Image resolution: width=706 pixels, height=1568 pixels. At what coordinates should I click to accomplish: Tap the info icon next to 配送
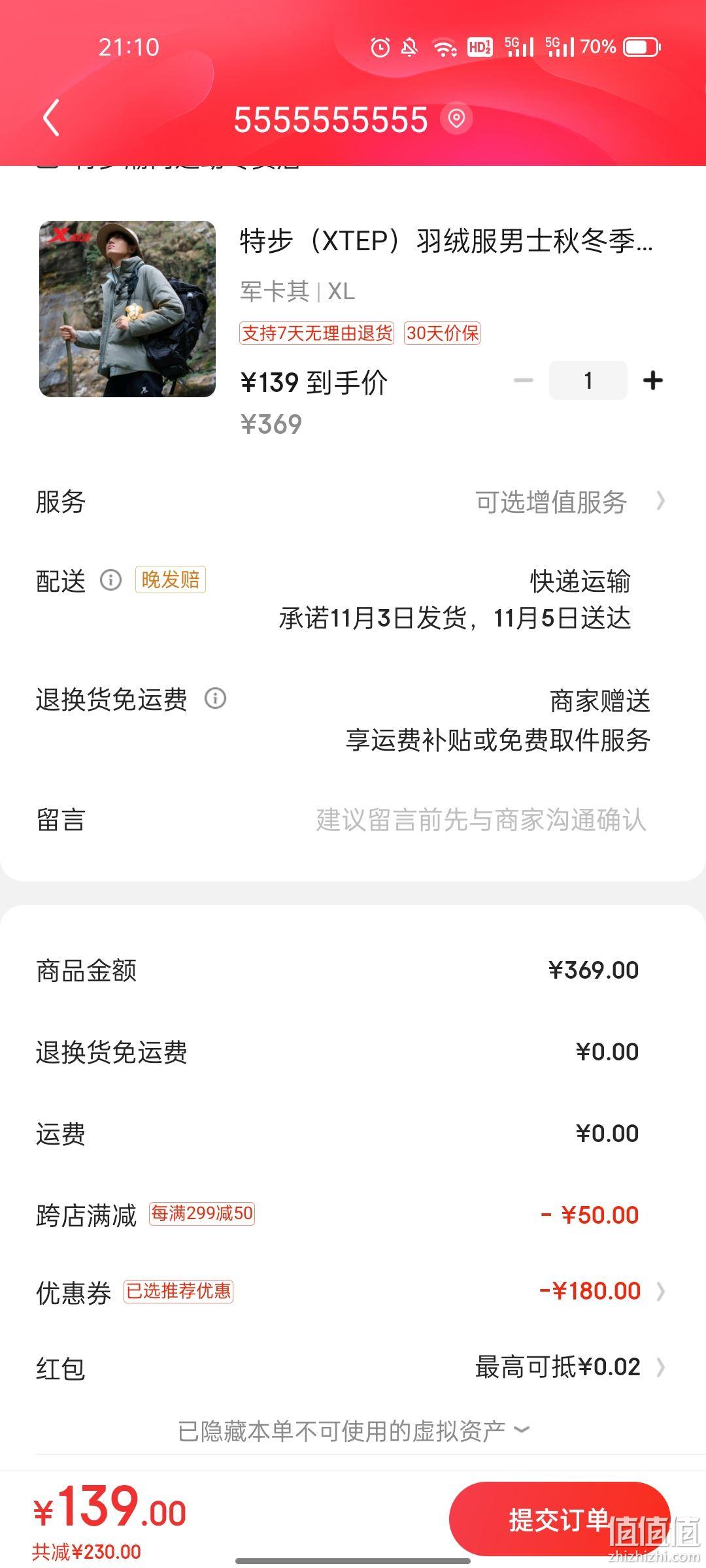[110, 580]
